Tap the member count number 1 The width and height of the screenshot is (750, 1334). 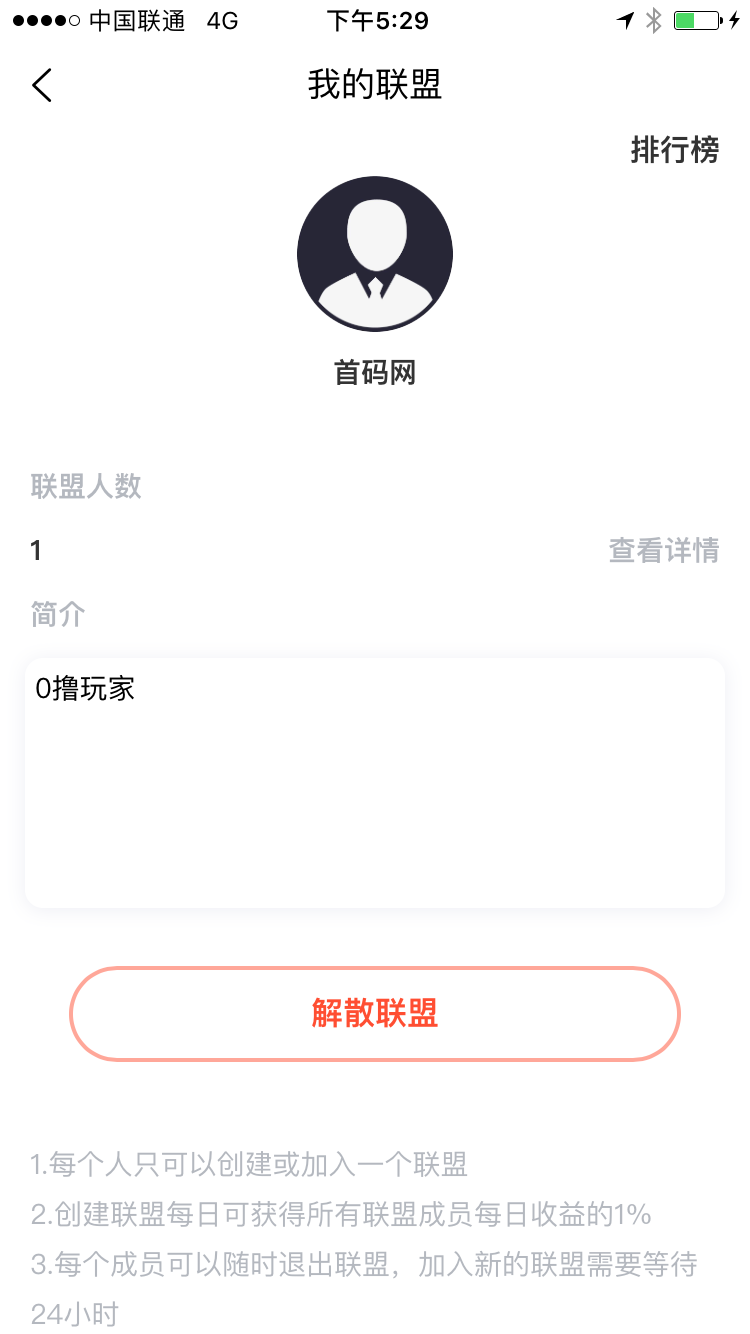pyautogui.click(x=34, y=550)
